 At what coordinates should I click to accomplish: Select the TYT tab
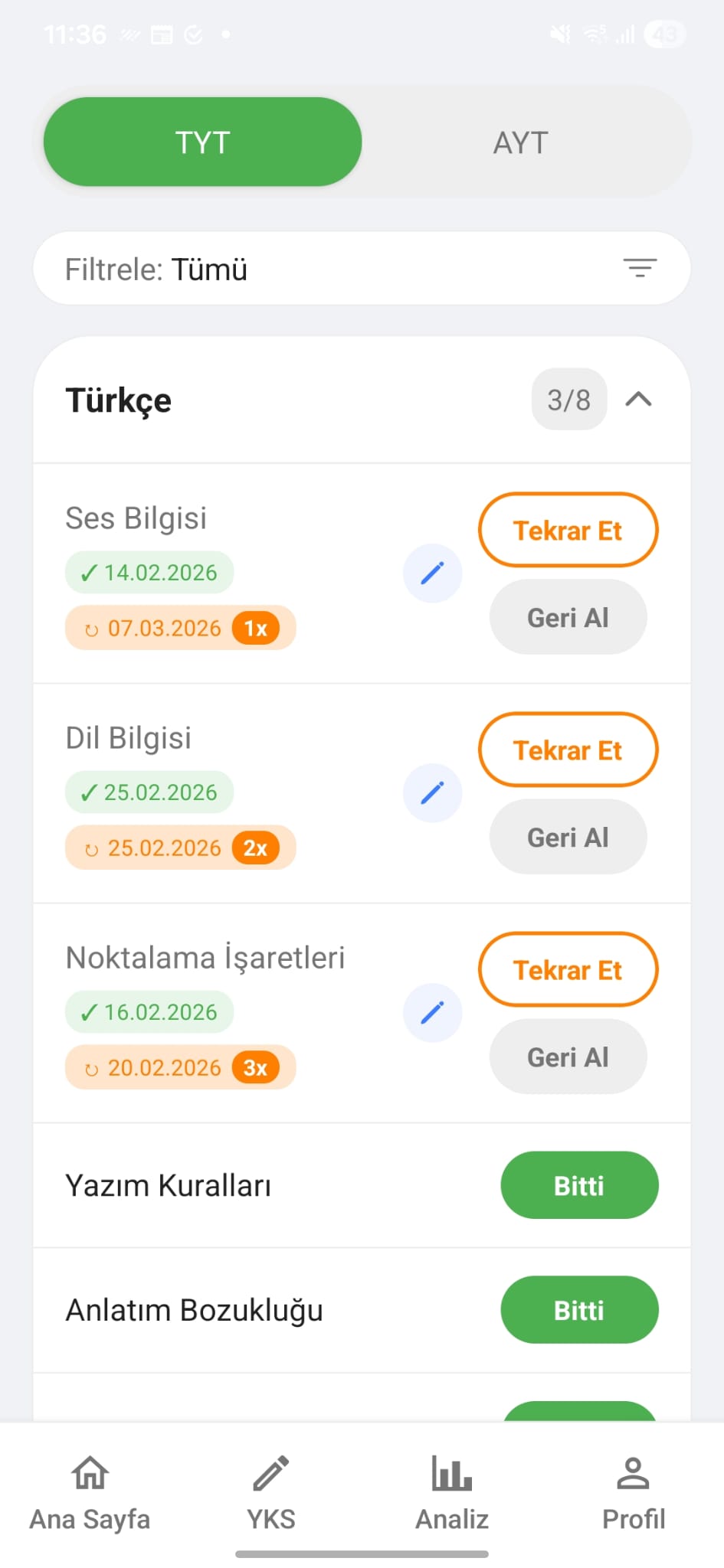point(202,142)
